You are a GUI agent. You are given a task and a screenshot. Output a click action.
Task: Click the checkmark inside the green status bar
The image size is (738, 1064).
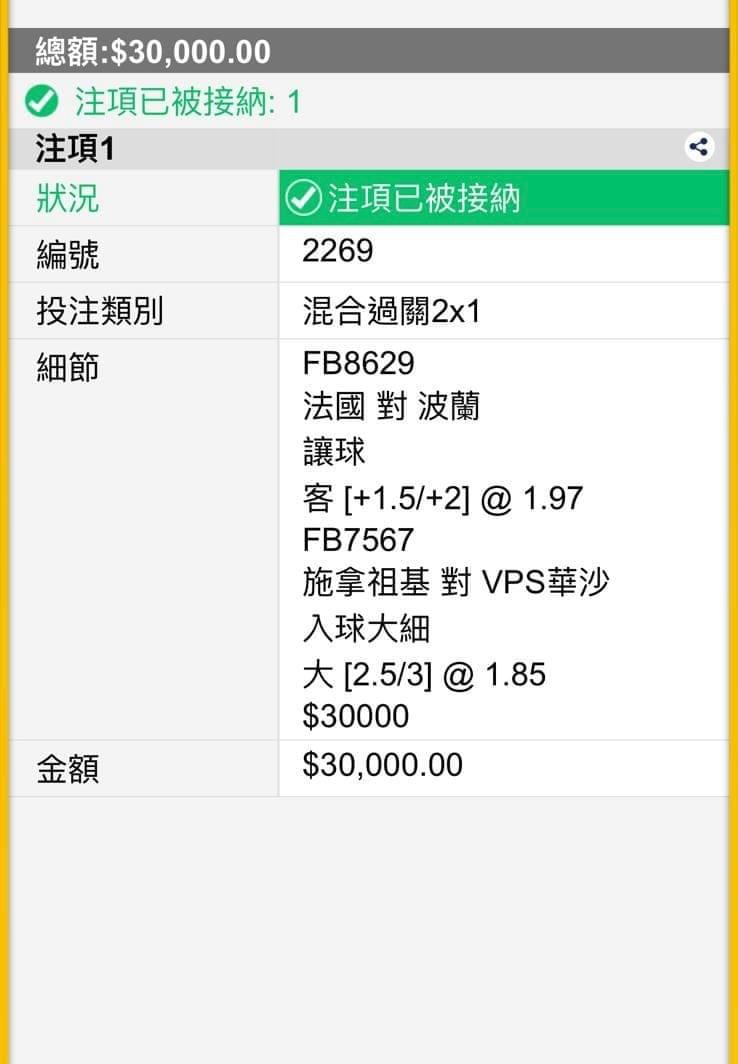pyautogui.click(x=305, y=197)
